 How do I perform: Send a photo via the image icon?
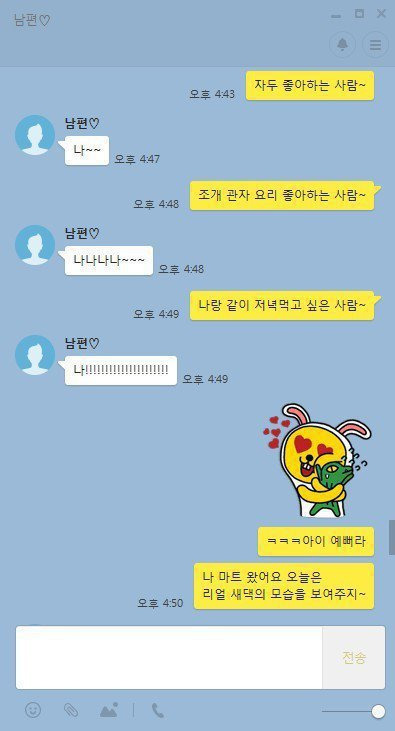(x=109, y=710)
